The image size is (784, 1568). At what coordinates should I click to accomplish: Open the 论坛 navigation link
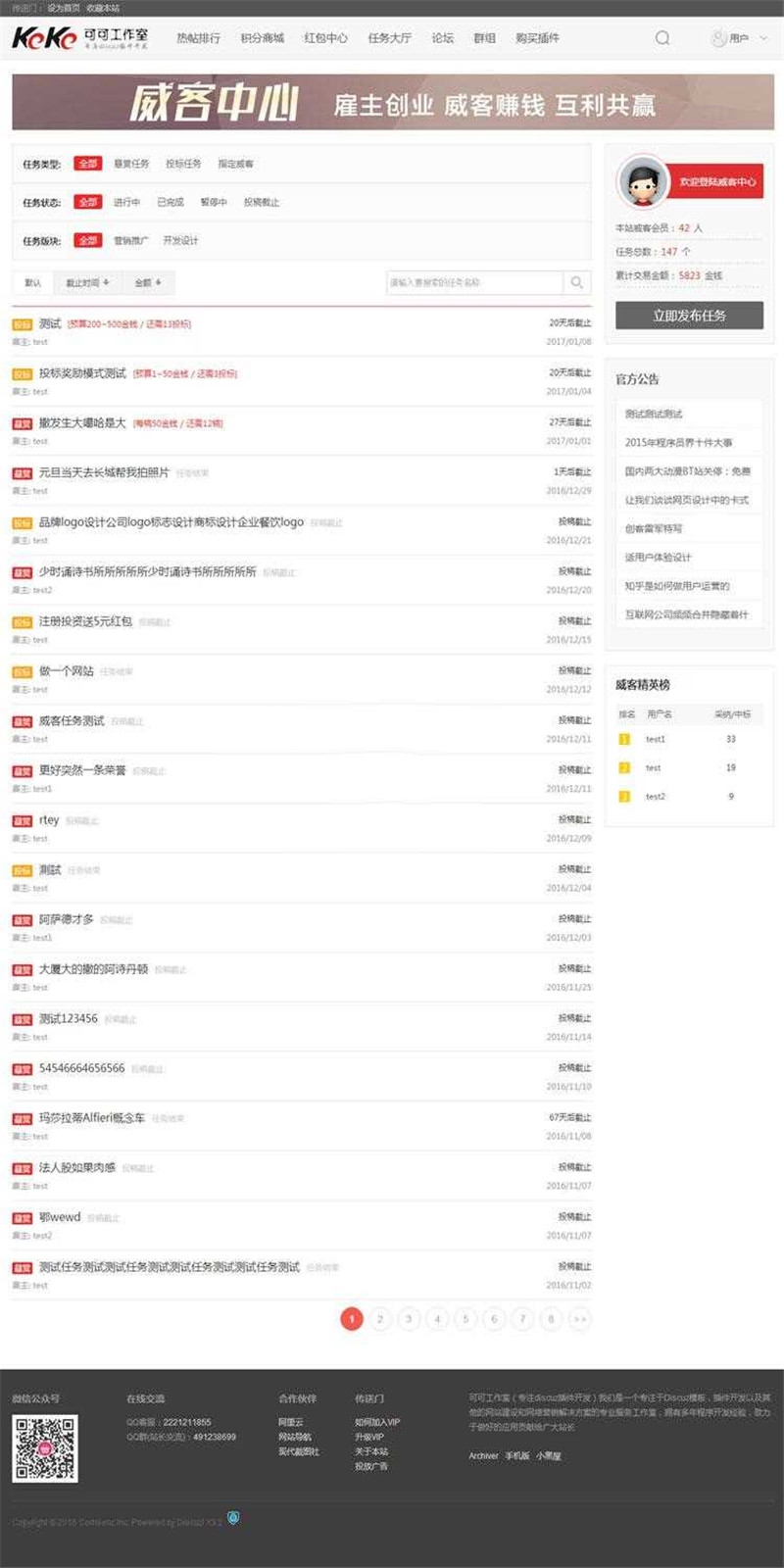click(x=443, y=38)
